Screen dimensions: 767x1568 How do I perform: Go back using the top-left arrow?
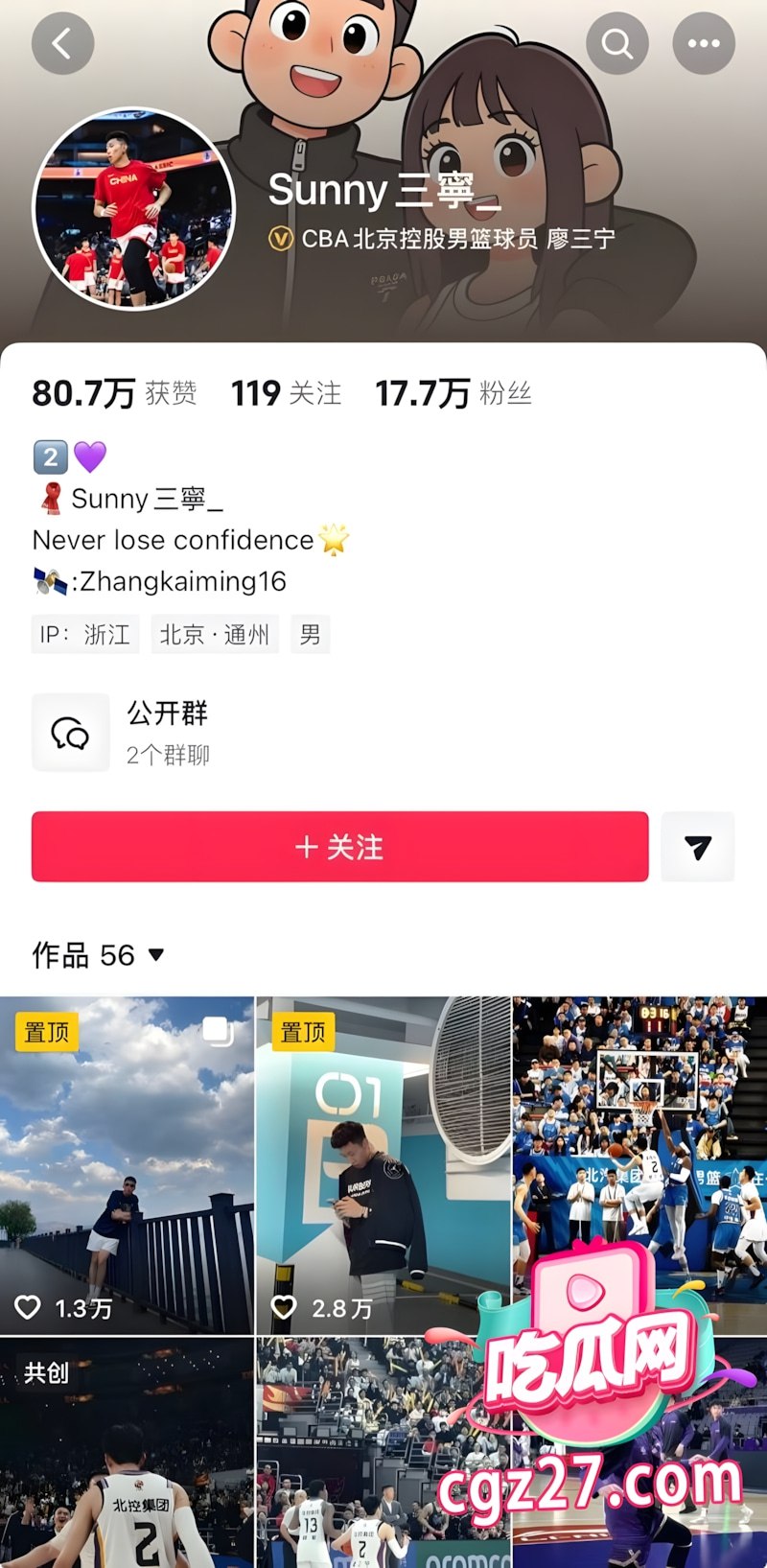(x=62, y=43)
